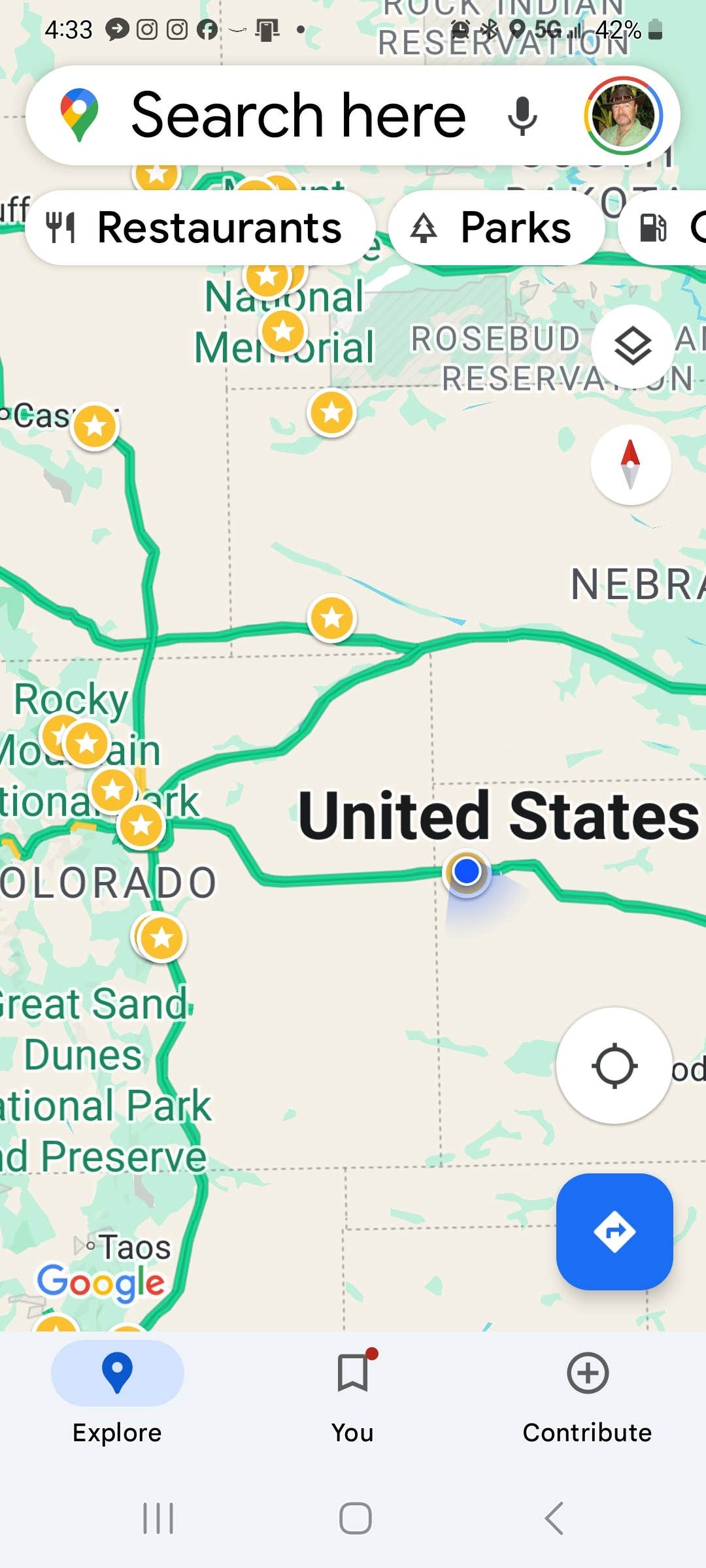Open the map layers button
The image size is (706, 1568).
click(x=632, y=346)
